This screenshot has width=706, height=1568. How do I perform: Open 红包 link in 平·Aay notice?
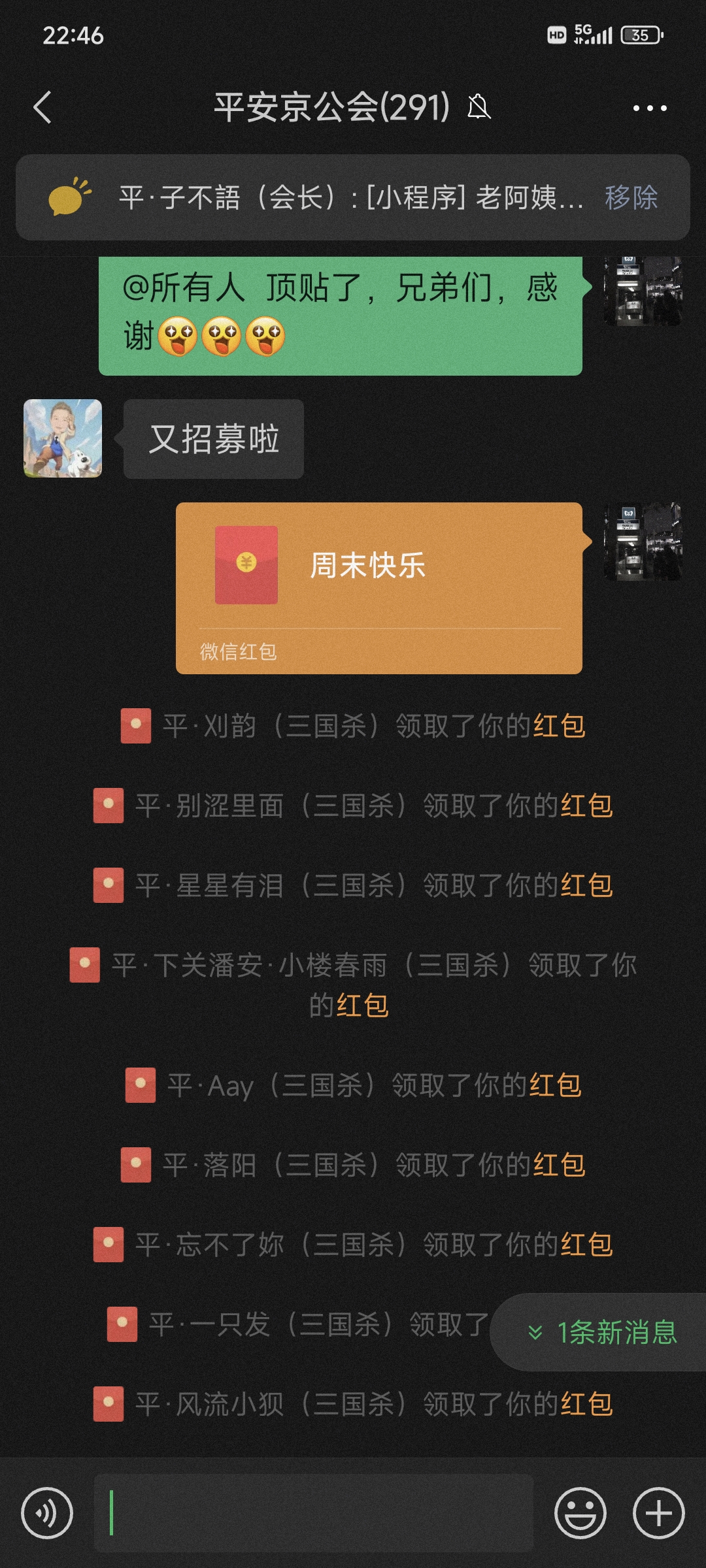pos(555,1085)
